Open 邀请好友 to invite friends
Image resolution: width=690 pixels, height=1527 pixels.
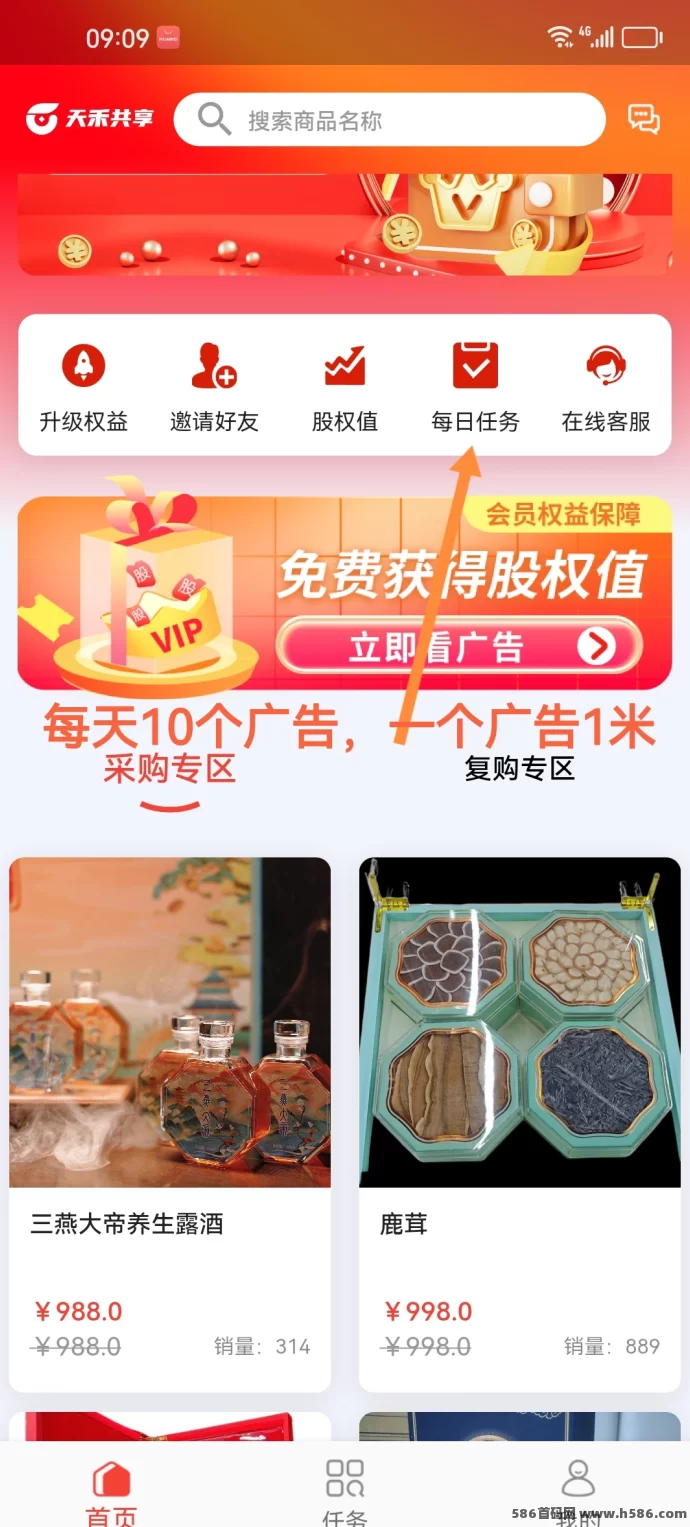[214, 386]
